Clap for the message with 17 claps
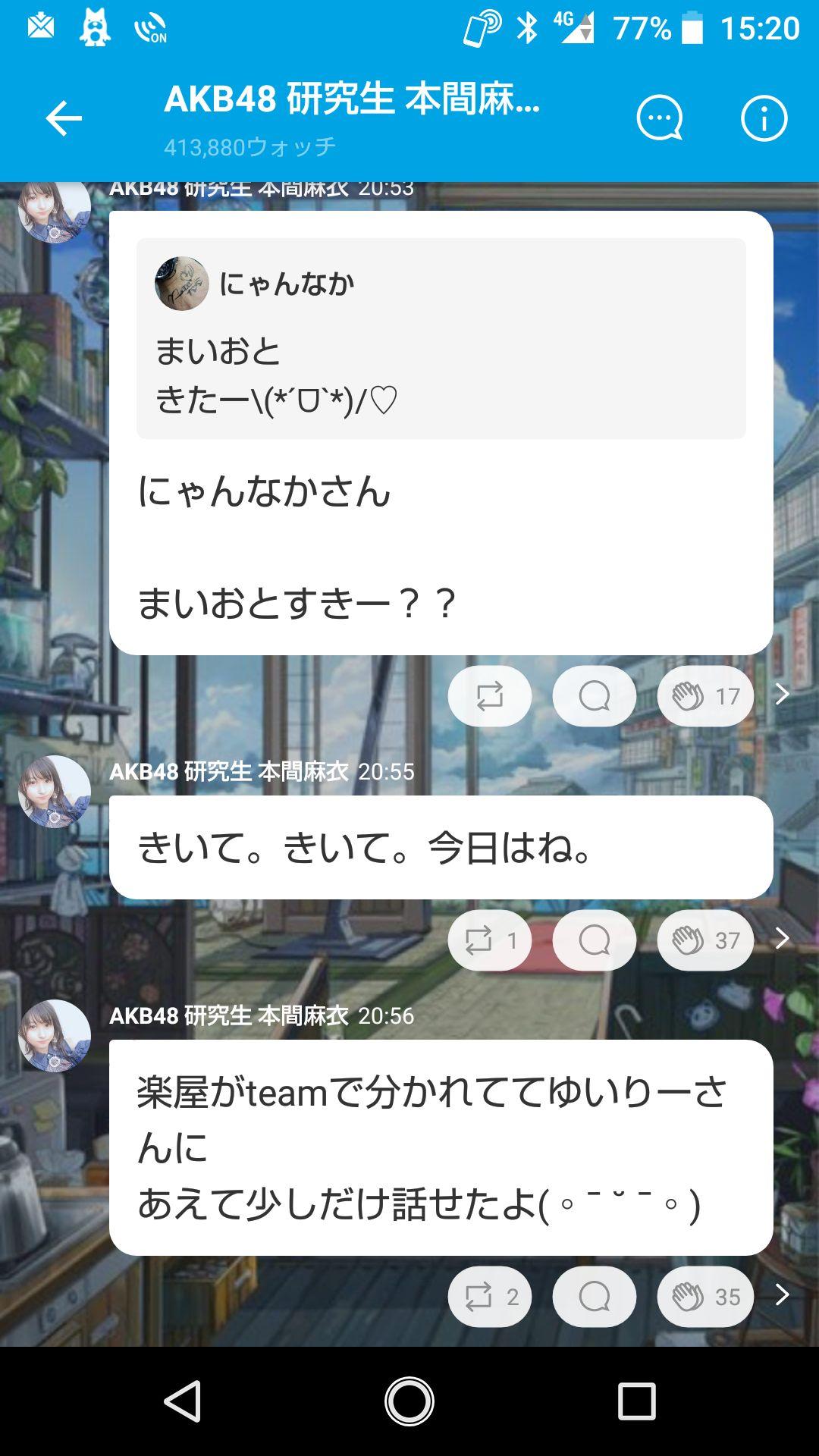 (x=705, y=695)
